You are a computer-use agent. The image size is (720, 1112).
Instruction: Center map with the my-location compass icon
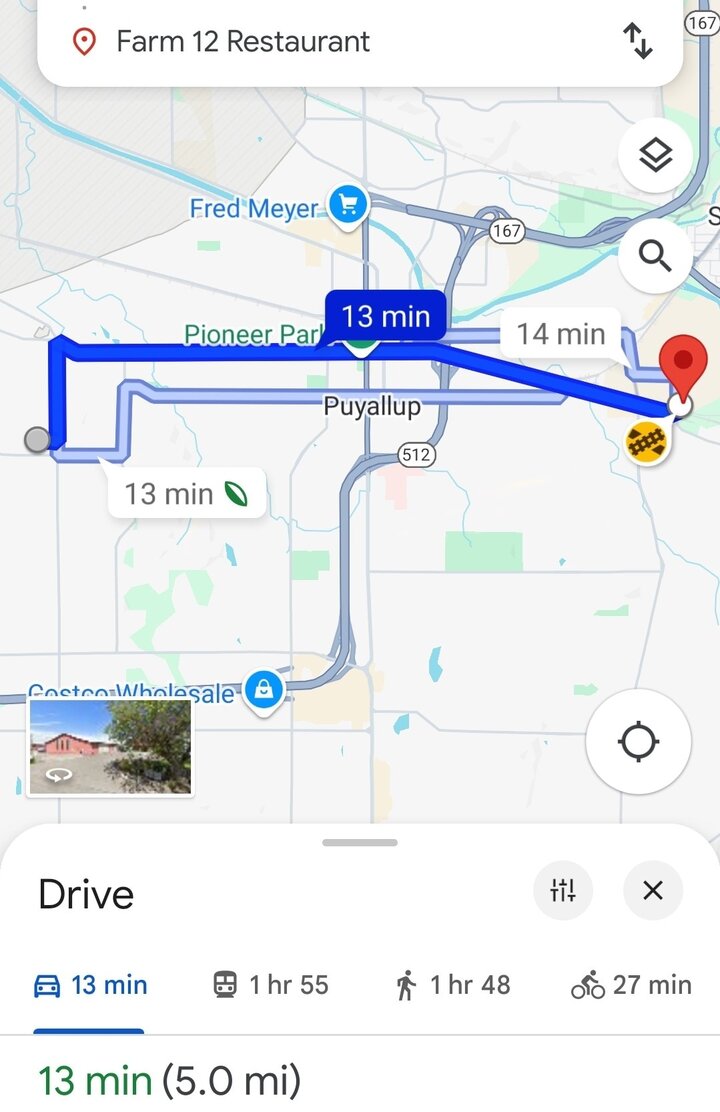click(x=638, y=741)
